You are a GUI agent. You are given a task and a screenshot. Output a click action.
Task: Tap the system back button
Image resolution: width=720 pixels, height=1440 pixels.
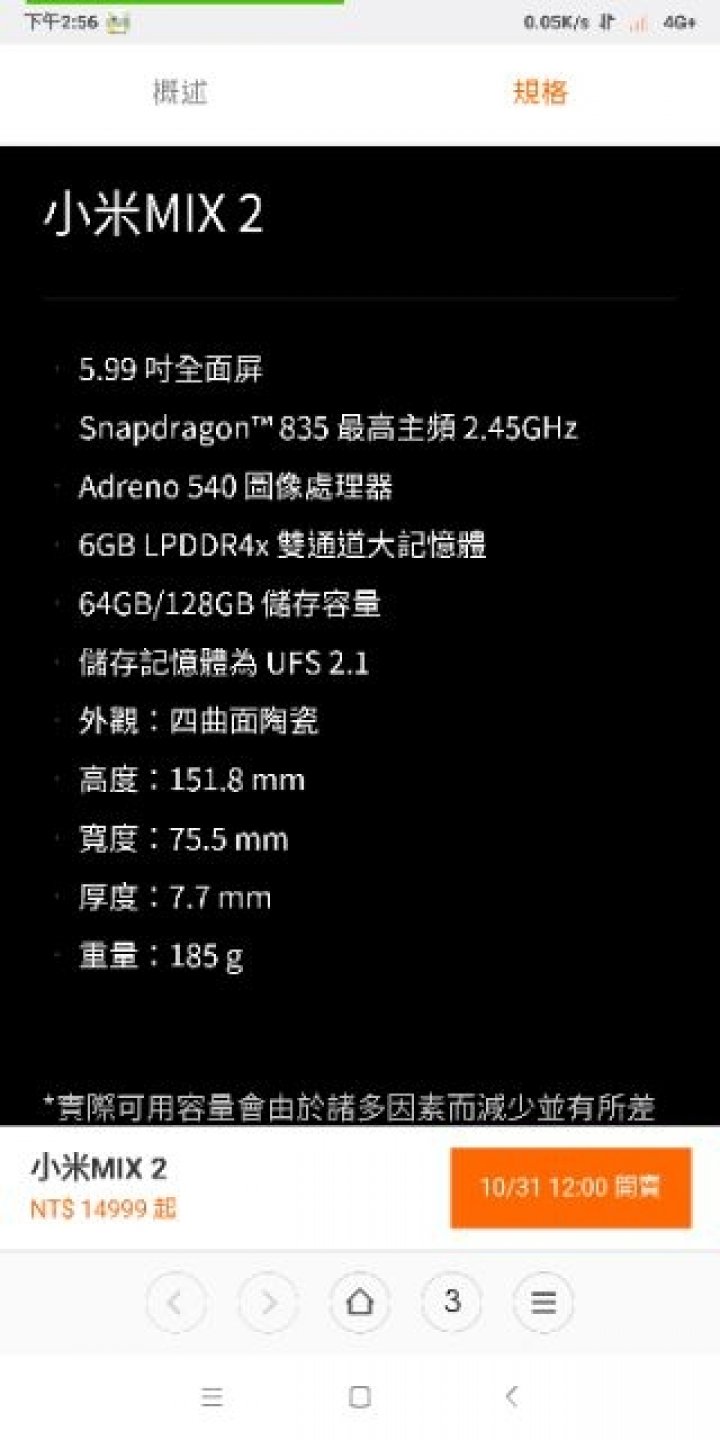[x=512, y=1397]
